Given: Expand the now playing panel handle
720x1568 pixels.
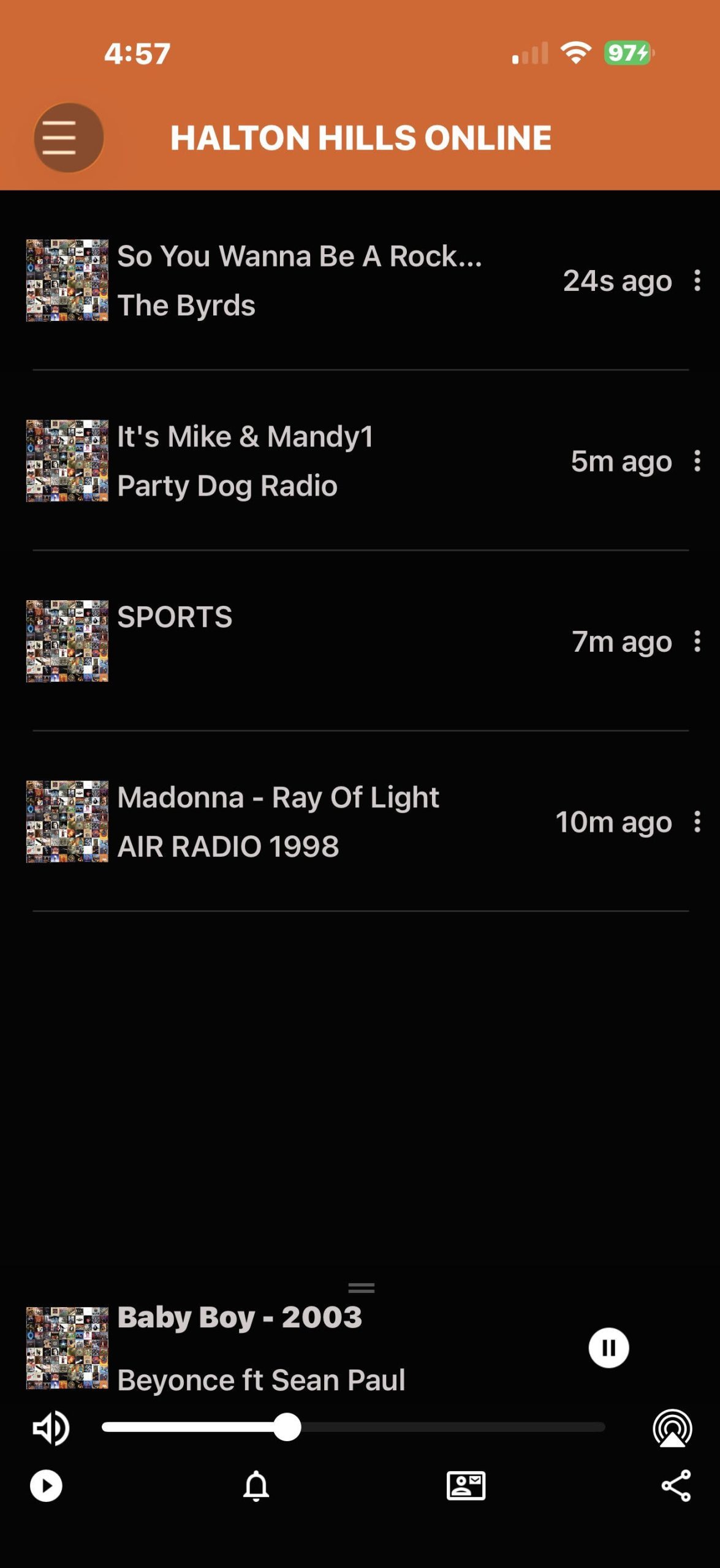Looking at the screenshot, I should [361, 1287].
